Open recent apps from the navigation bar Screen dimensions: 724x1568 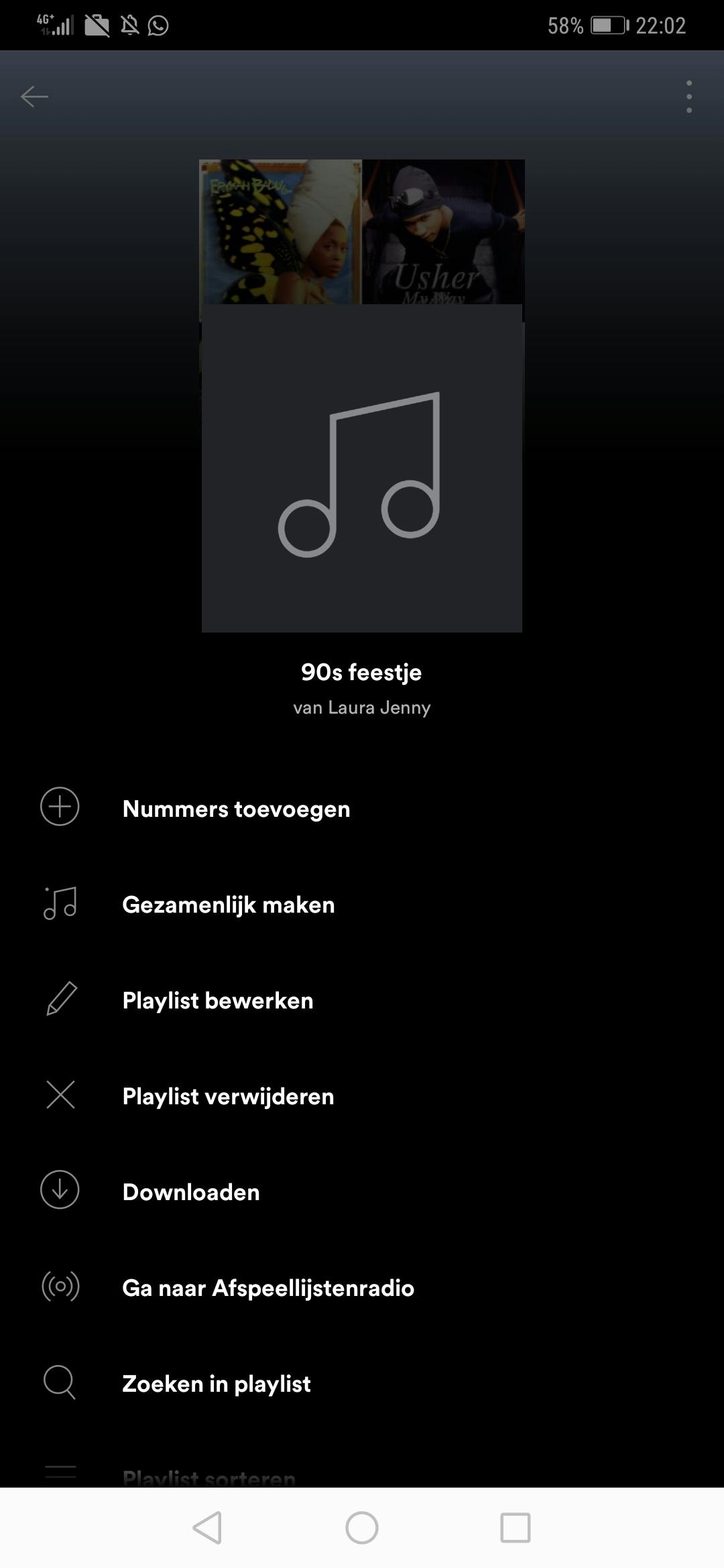click(516, 1528)
